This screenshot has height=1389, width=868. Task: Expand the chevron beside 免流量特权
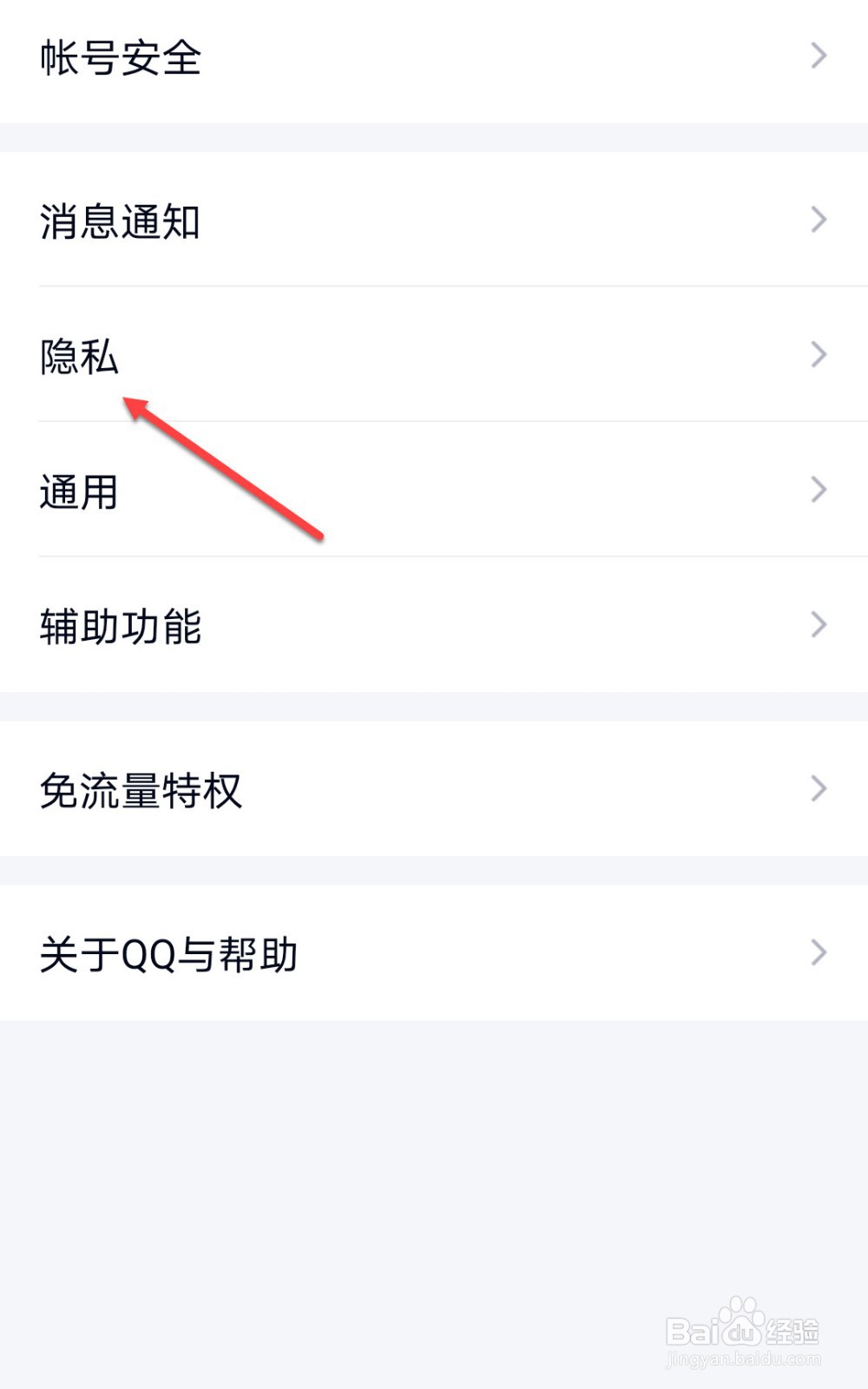(x=817, y=787)
